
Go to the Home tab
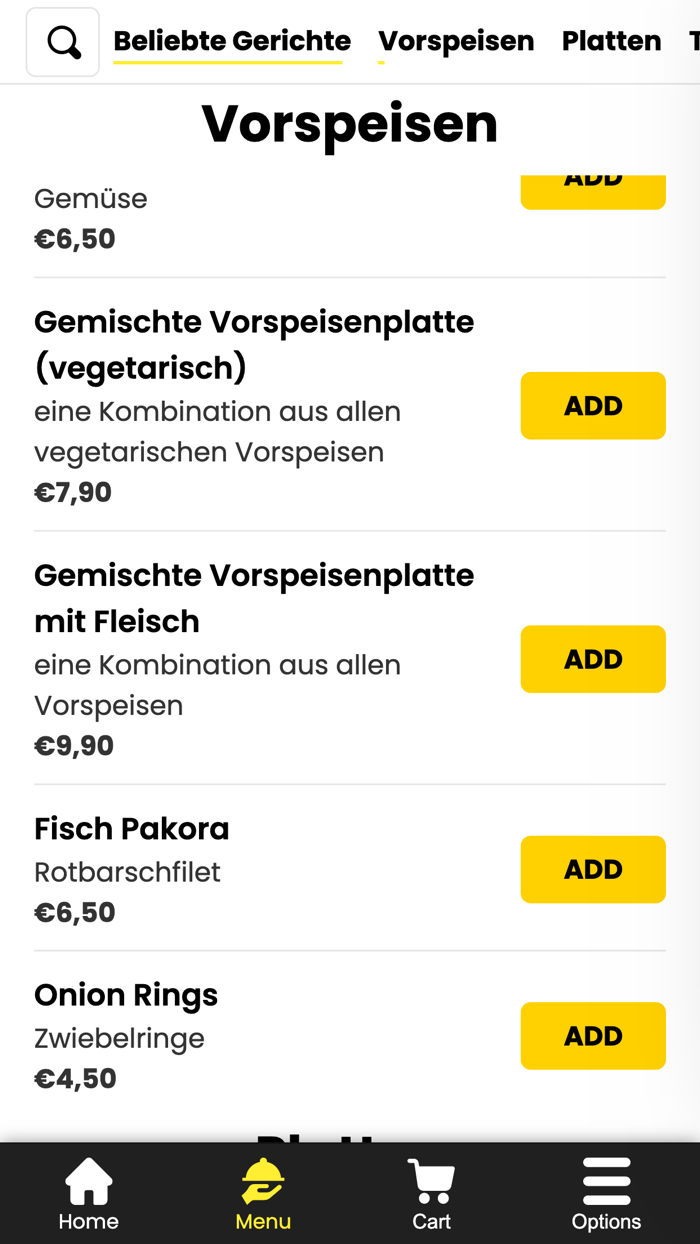click(88, 1194)
